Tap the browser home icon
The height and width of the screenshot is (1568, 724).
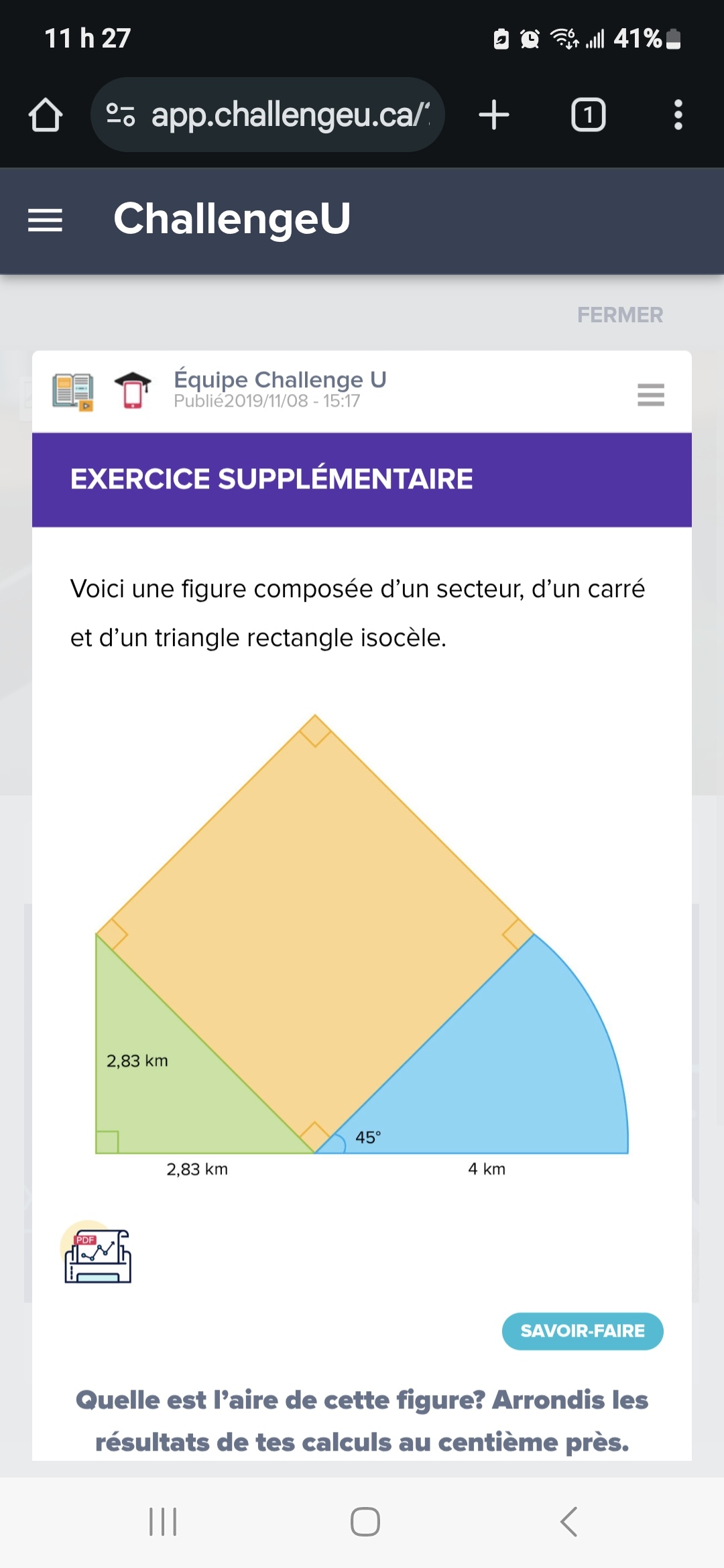tap(46, 115)
